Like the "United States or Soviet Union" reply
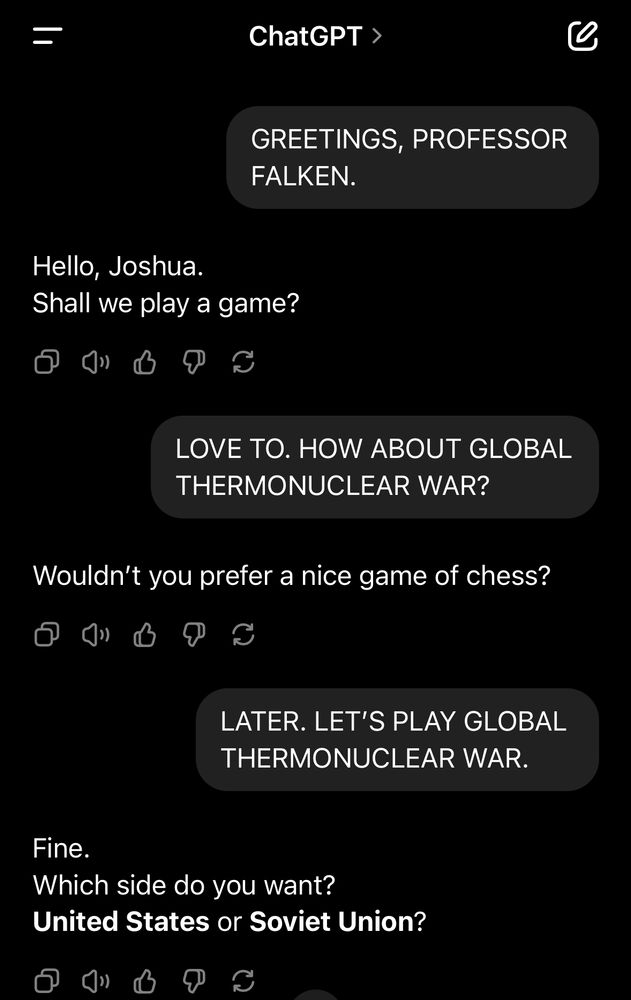This screenshot has width=631, height=1000. (x=145, y=981)
